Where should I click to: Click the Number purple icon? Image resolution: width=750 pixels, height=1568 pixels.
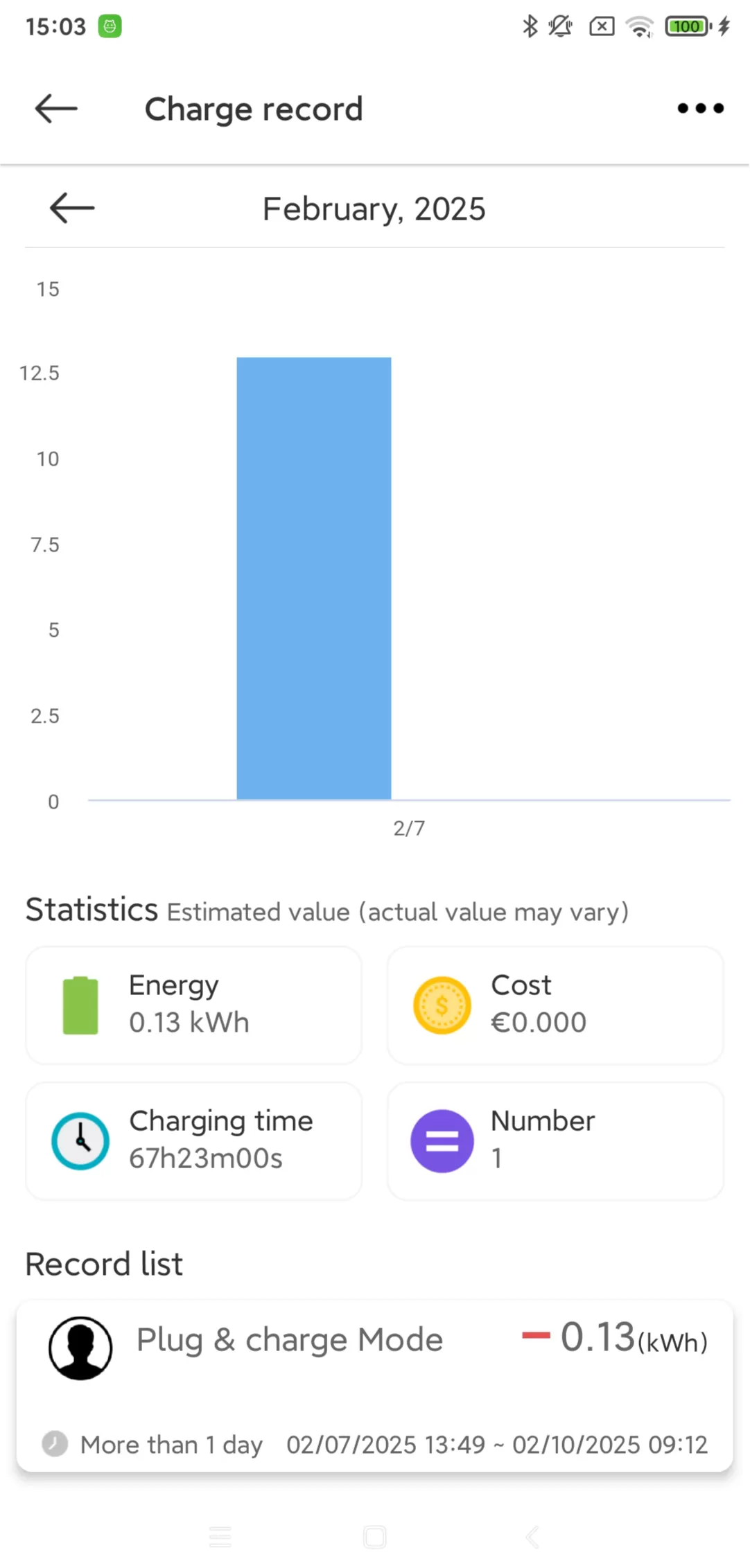(x=443, y=1140)
